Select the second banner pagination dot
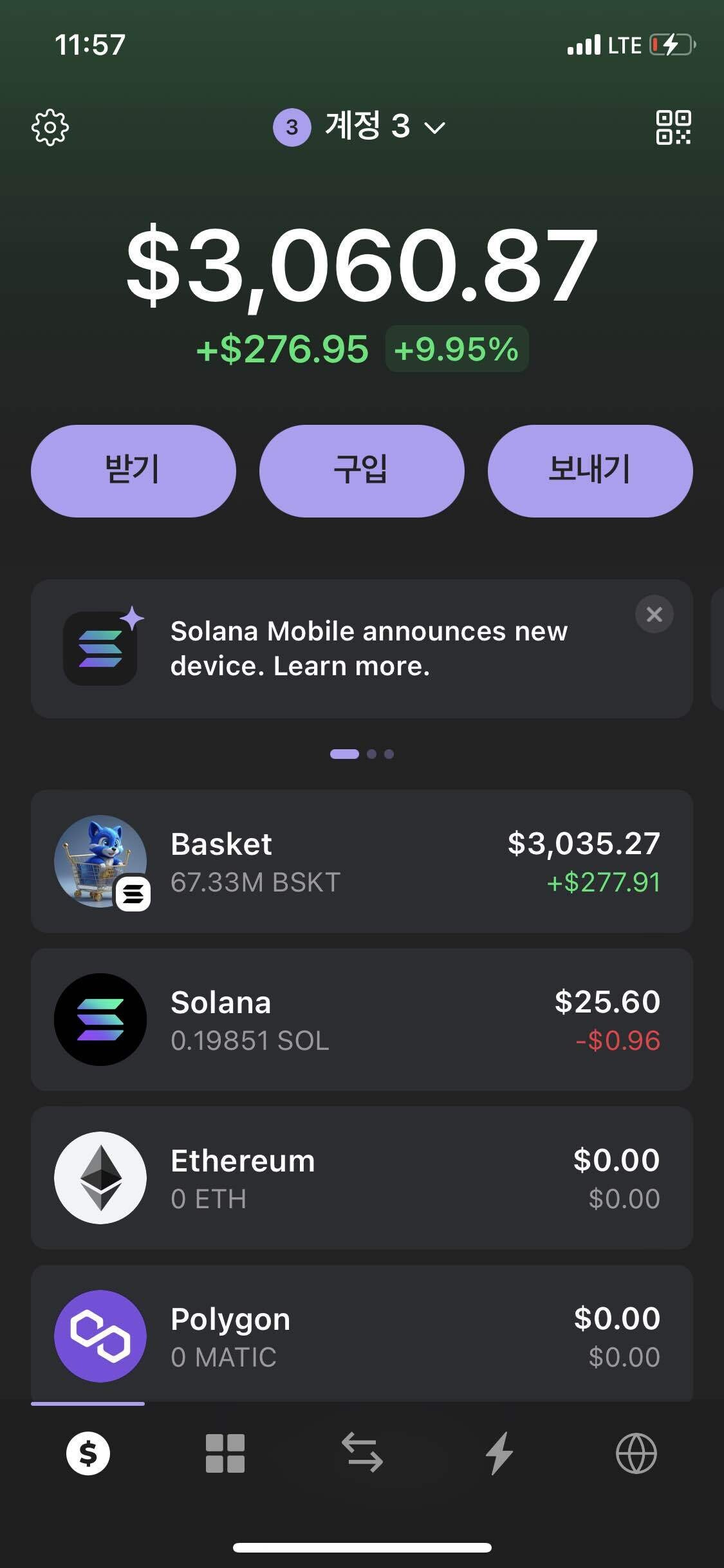Image resolution: width=724 pixels, height=1568 pixels. point(372,754)
